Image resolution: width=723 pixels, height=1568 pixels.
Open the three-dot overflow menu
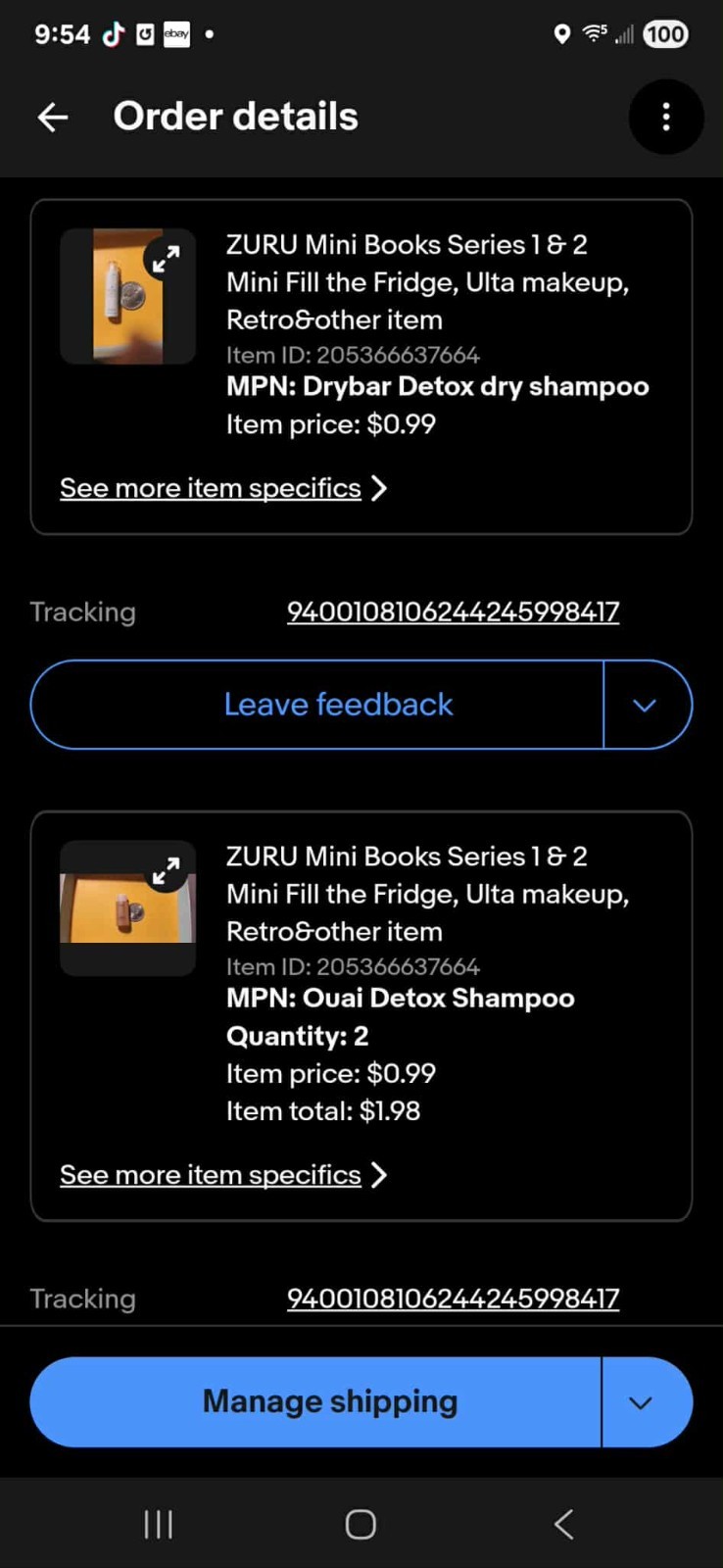point(665,118)
